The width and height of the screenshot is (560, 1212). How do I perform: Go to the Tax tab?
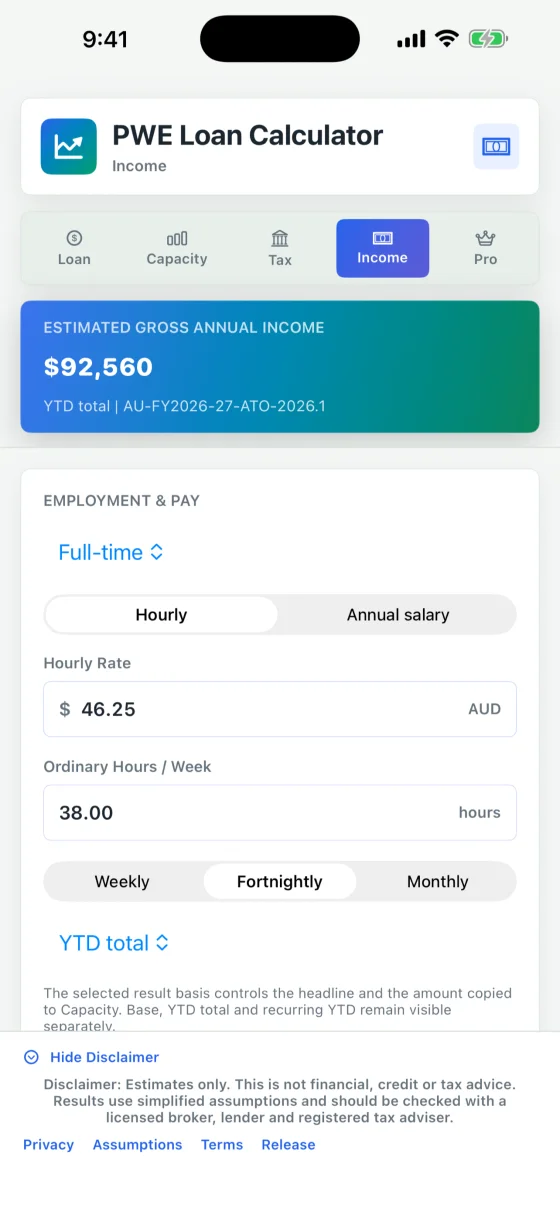280,248
